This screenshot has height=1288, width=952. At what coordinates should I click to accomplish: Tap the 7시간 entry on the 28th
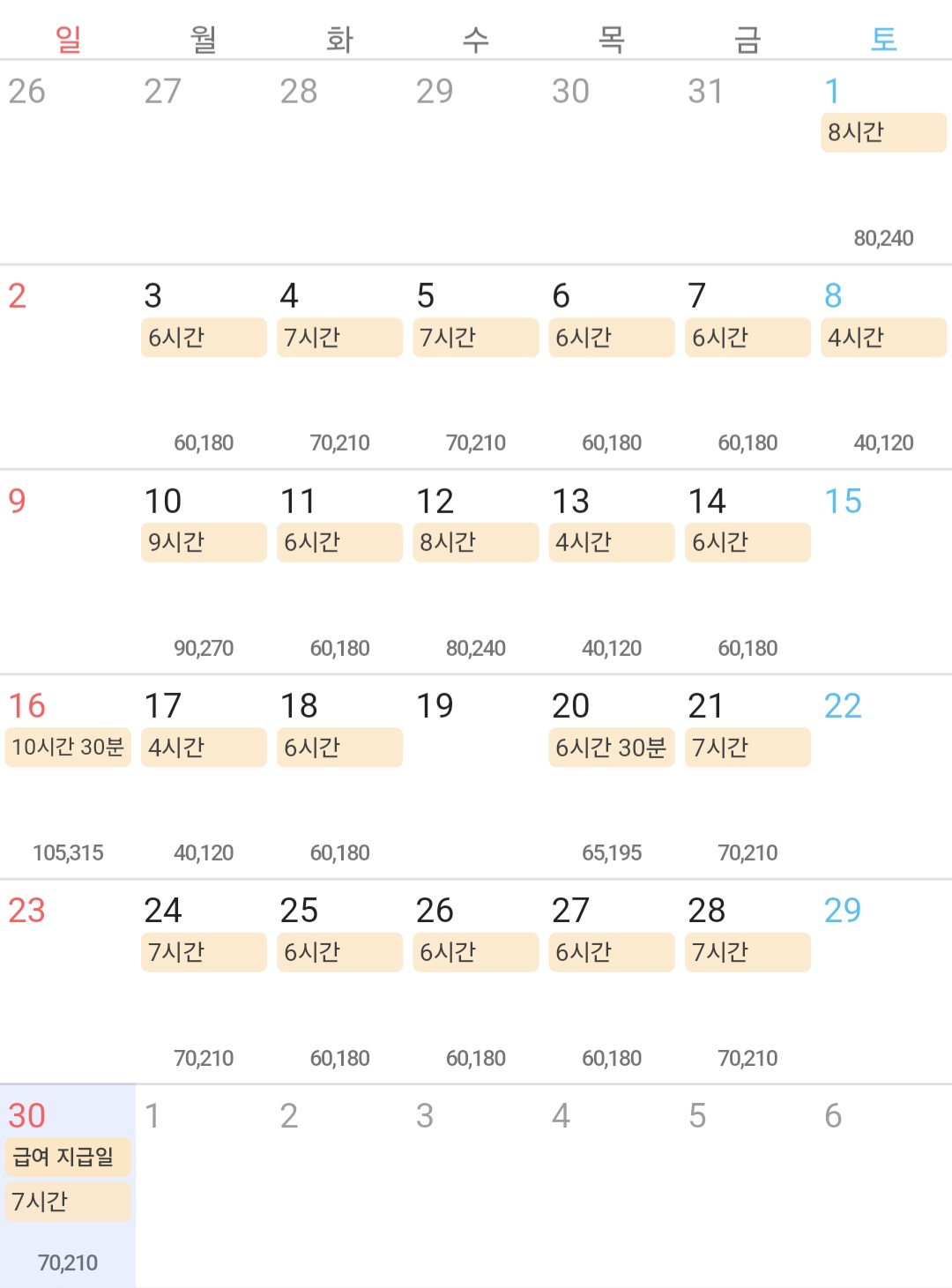747,952
